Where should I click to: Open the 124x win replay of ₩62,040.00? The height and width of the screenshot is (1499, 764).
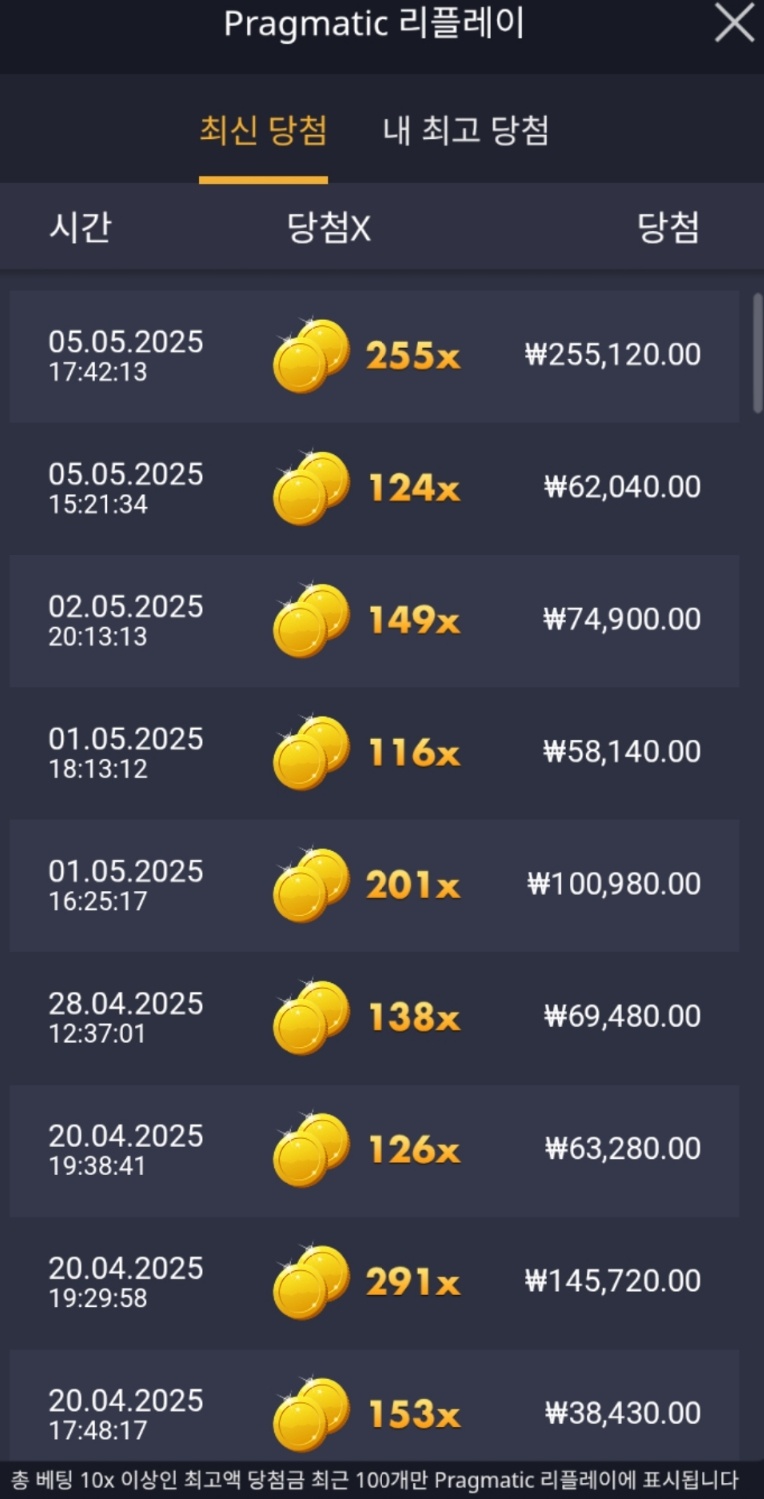coord(375,488)
